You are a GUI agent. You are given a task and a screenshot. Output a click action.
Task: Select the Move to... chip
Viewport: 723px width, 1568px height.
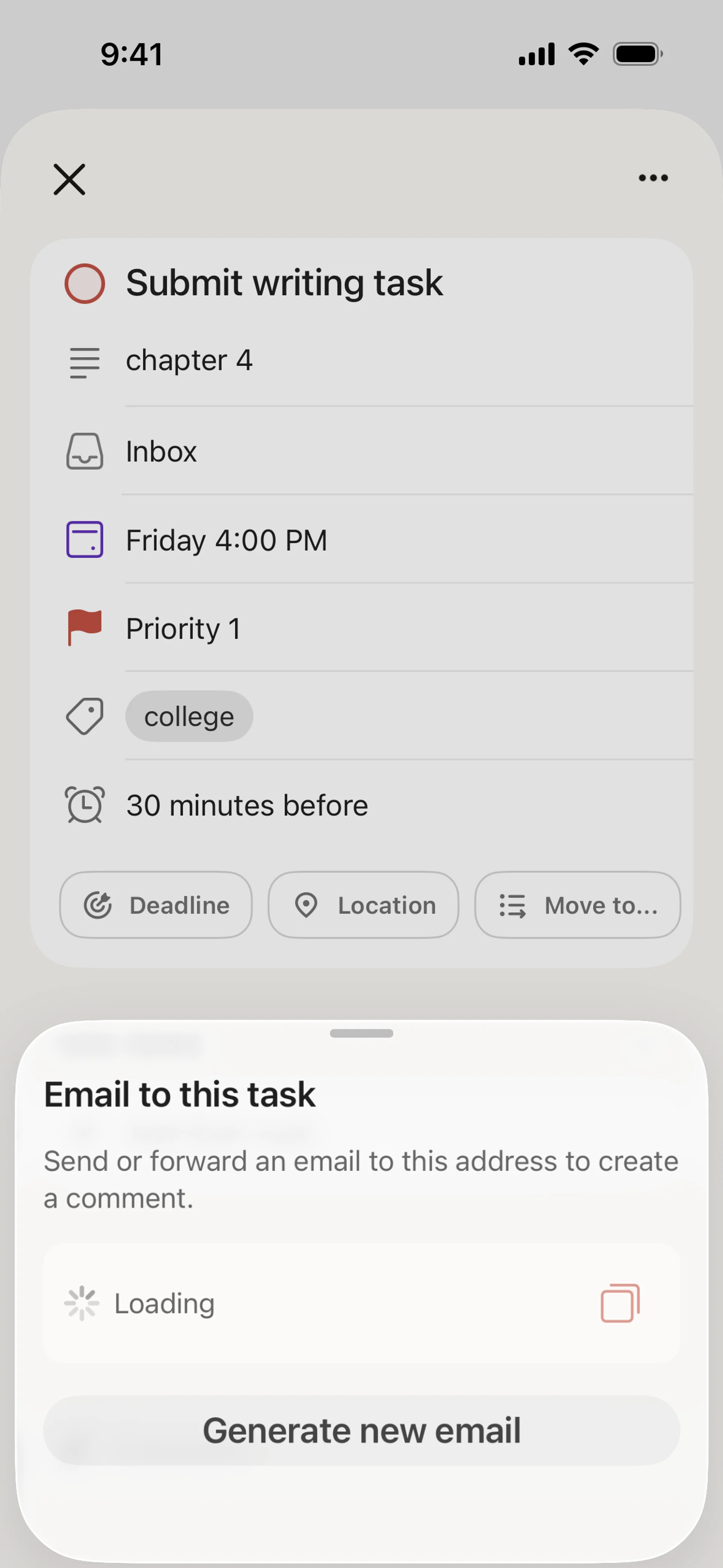tap(578, 905)
